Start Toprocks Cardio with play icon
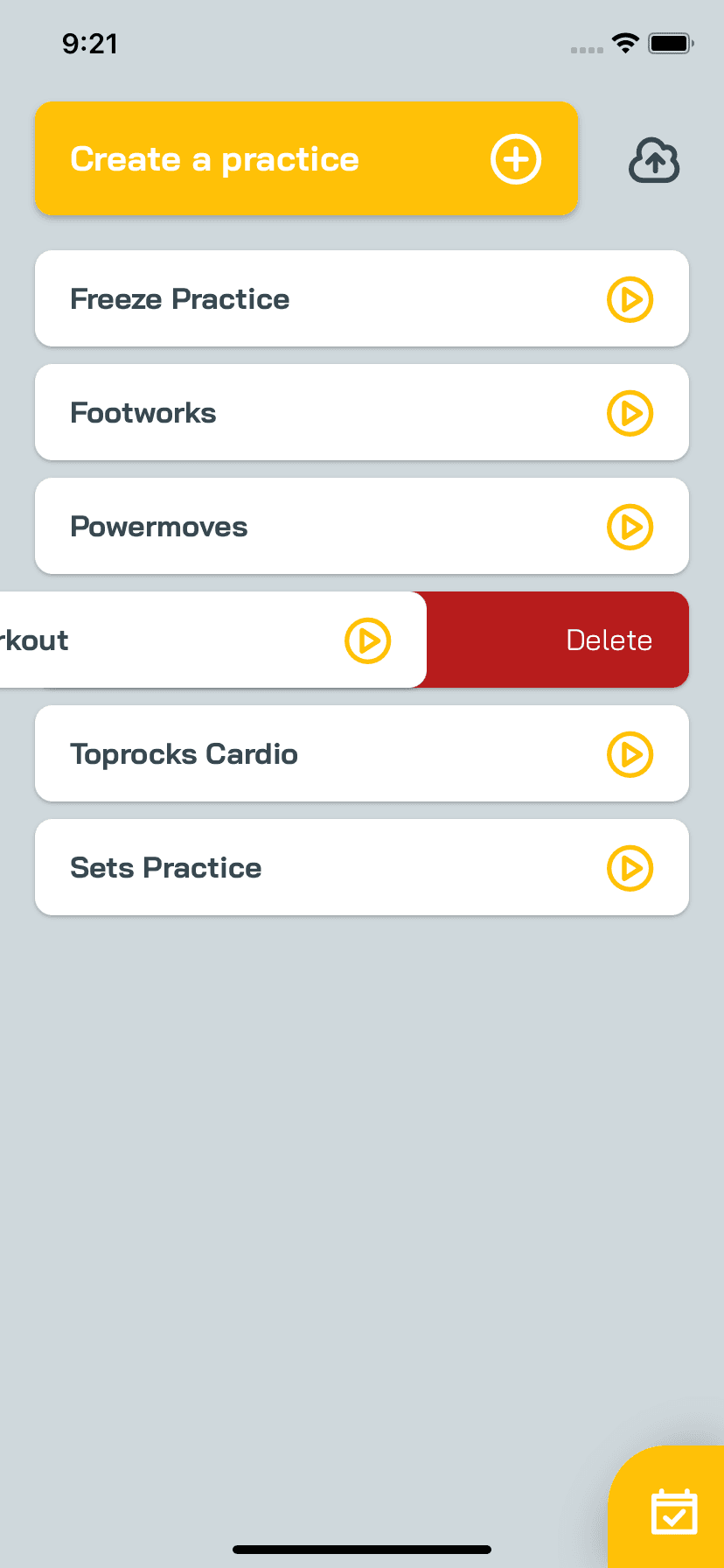 point(630,754)
